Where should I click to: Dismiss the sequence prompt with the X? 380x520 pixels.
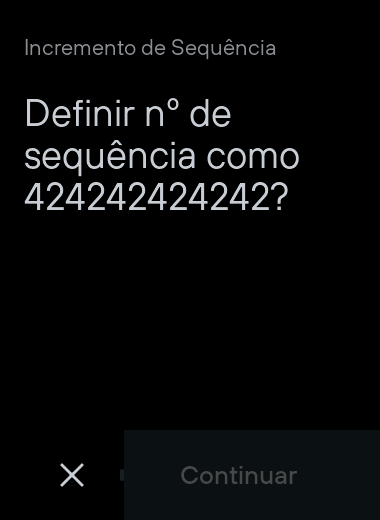click(72, 475)
